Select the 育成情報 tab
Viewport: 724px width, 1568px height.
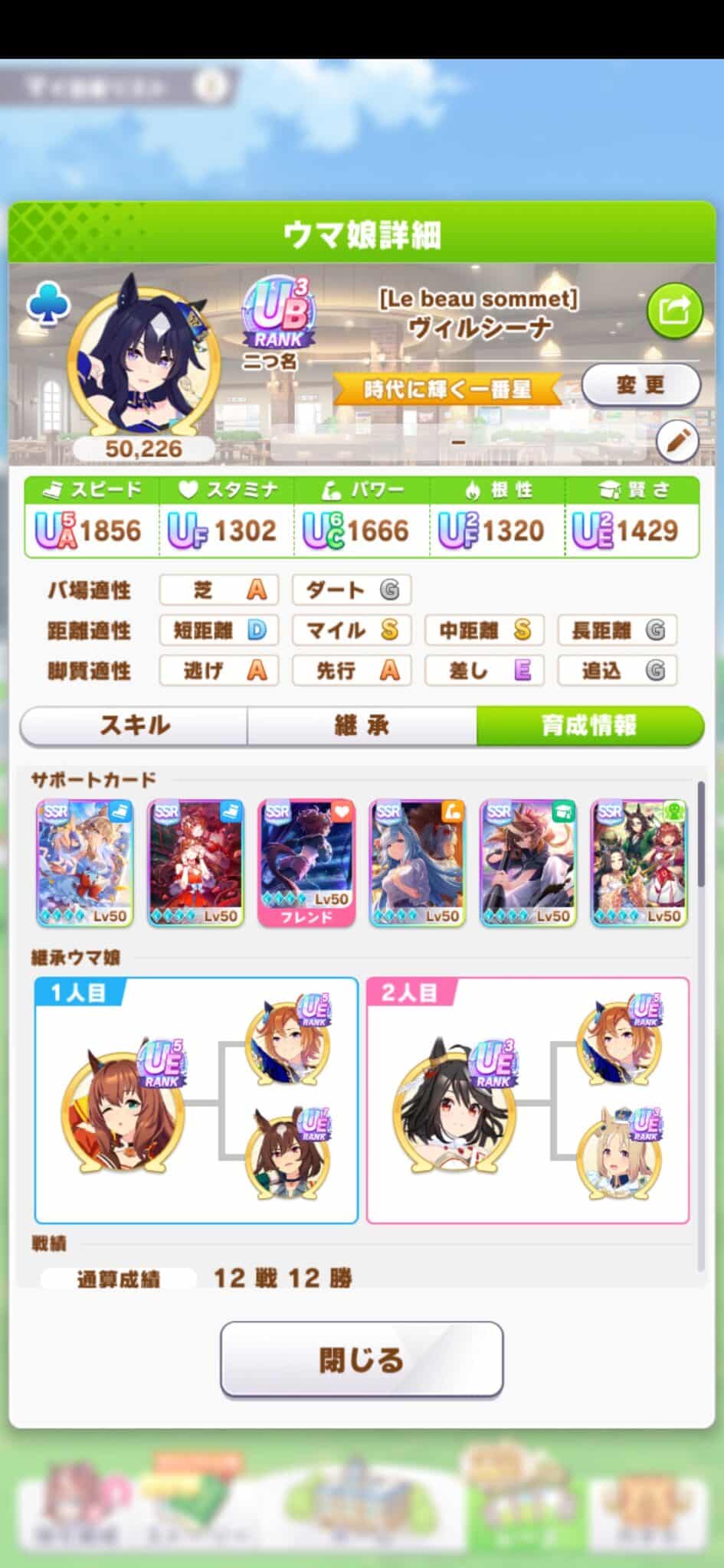pyautogui.click(x=589, y=725)
